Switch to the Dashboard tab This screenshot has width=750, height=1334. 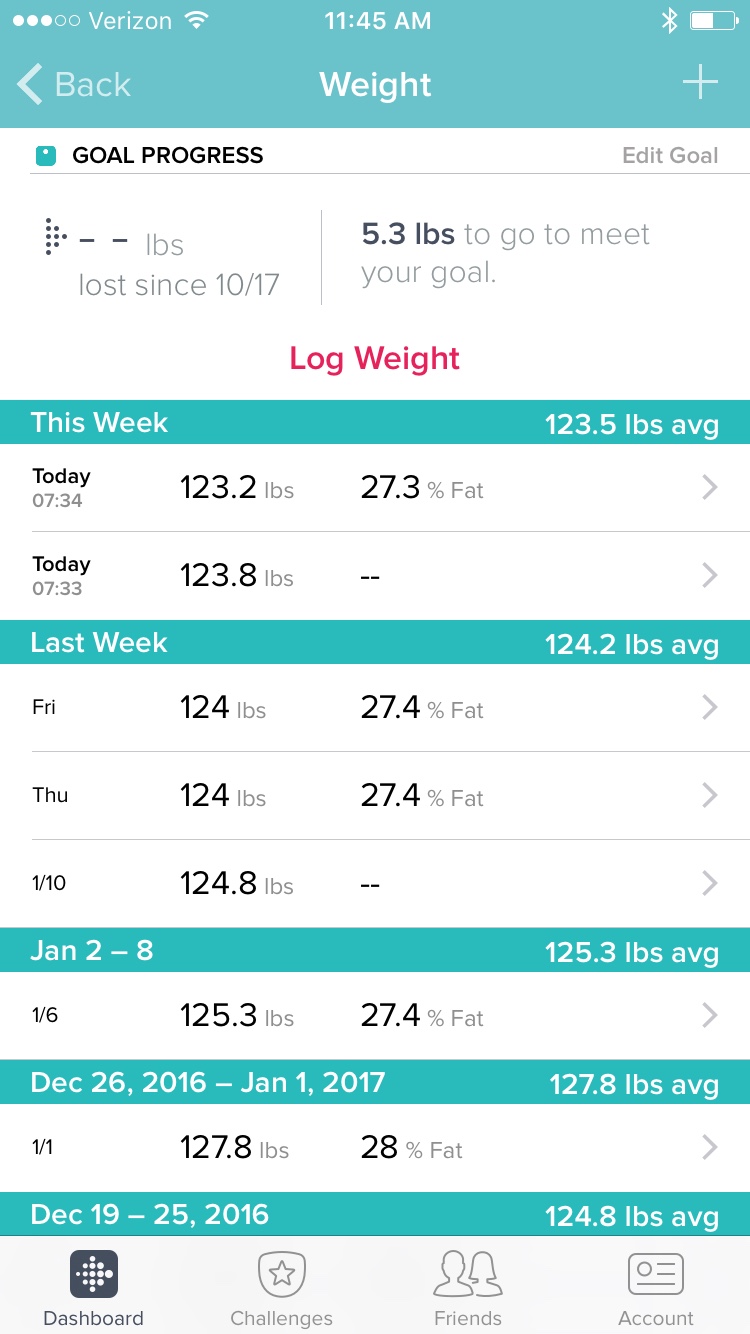(93, 1288)
